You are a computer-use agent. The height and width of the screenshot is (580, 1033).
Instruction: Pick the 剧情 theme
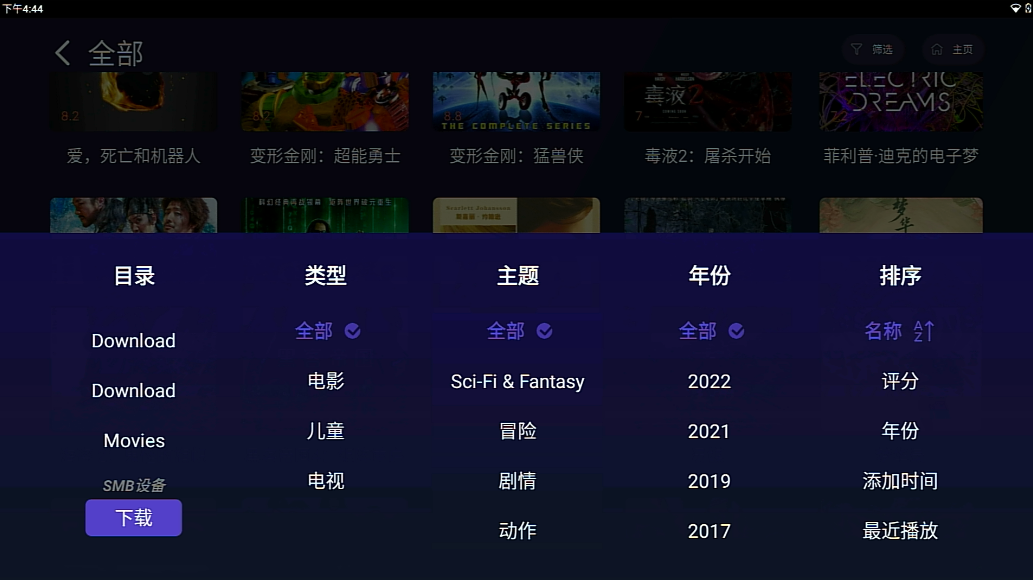click(517, 481)
